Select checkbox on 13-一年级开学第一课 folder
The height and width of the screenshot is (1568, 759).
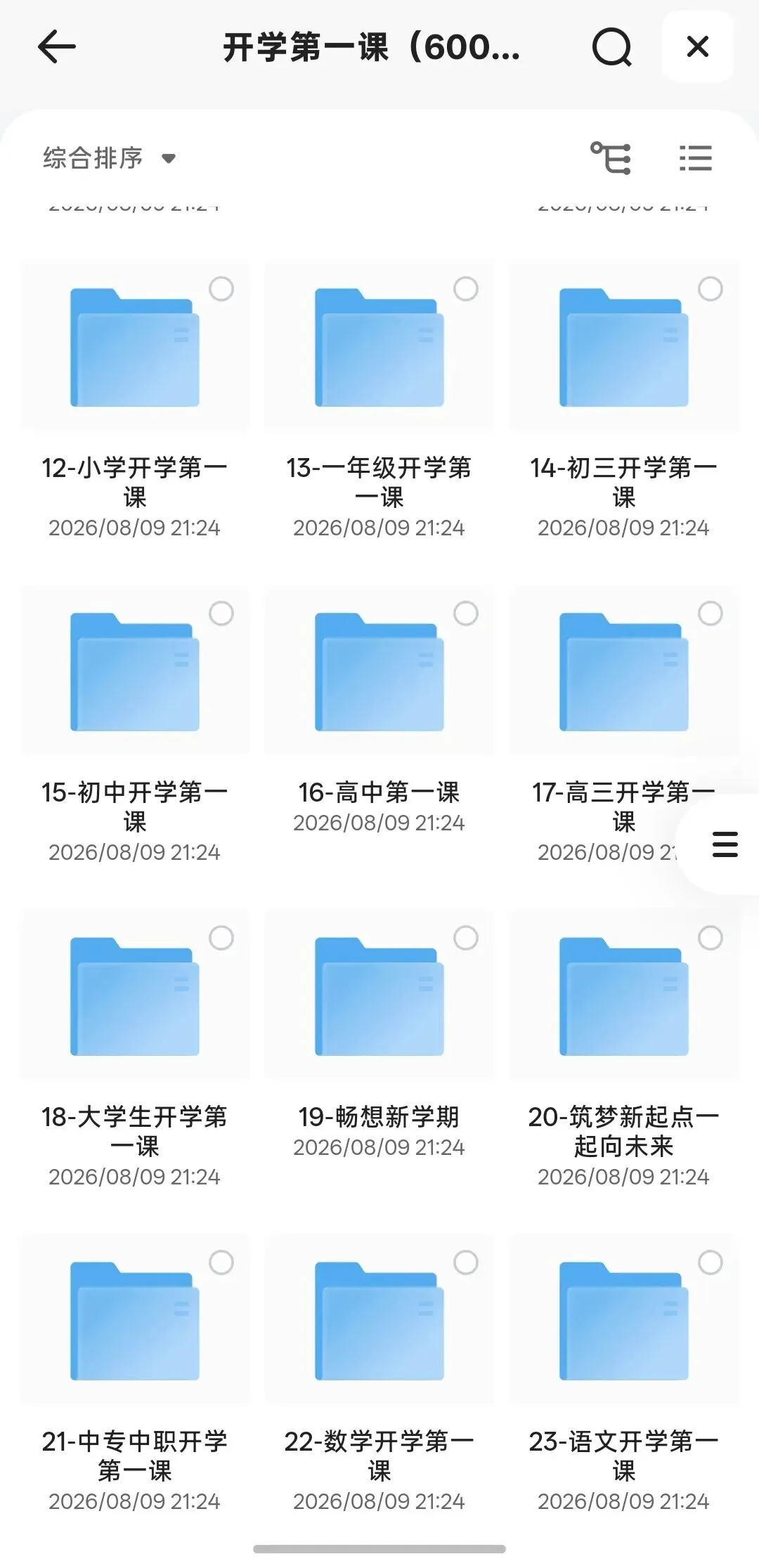tap(465, 289)
